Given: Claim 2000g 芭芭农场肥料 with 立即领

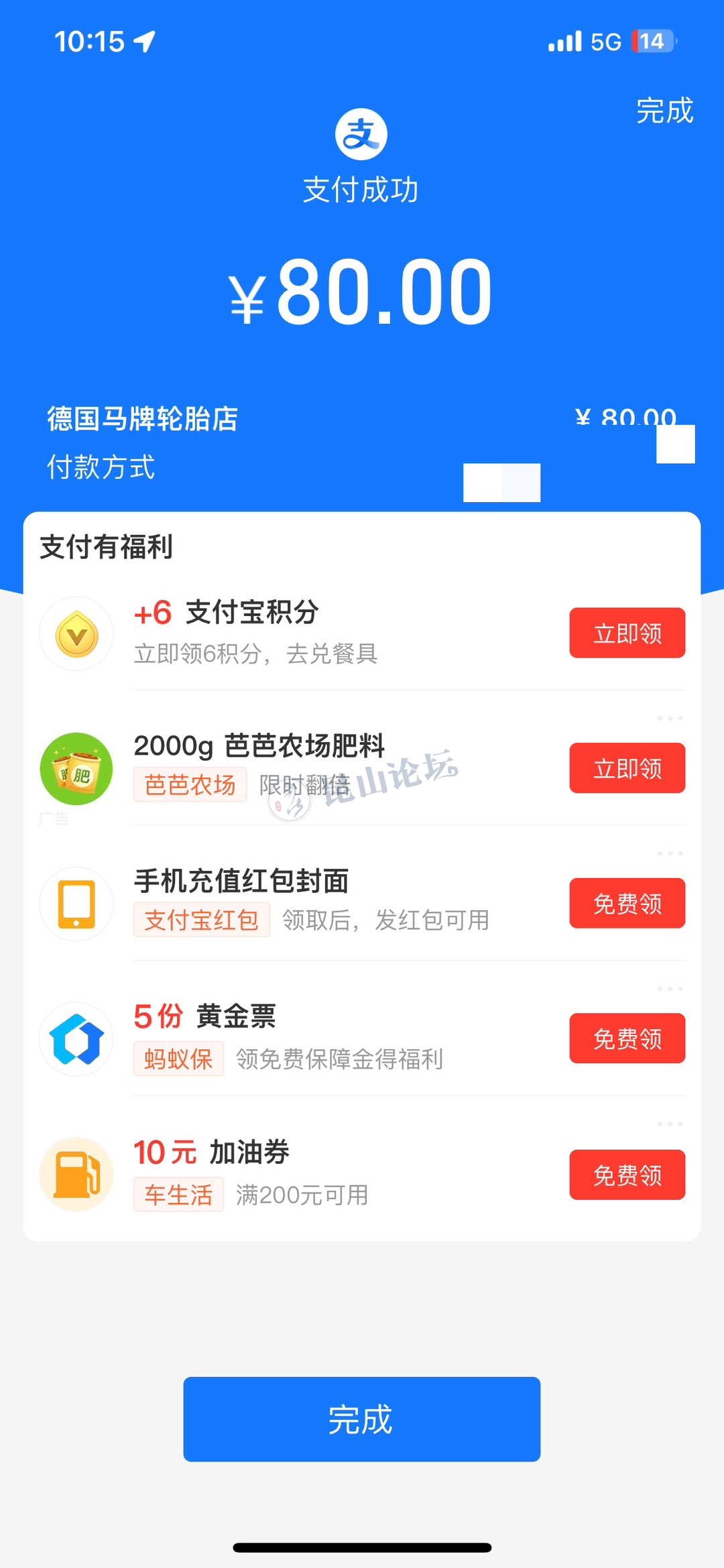Looking at the screenshot, I should [x=627, y=768].
